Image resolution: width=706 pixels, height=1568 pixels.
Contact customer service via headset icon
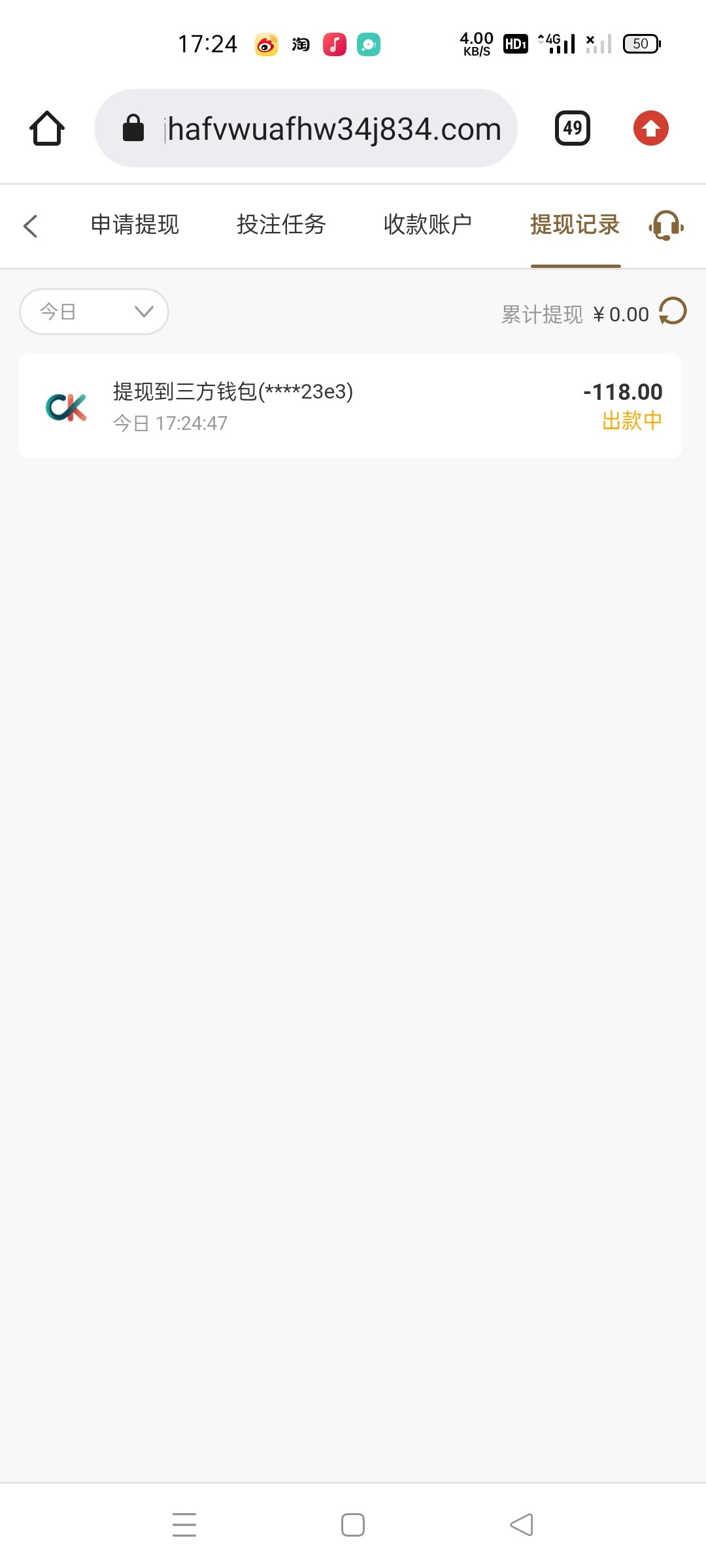666,226
